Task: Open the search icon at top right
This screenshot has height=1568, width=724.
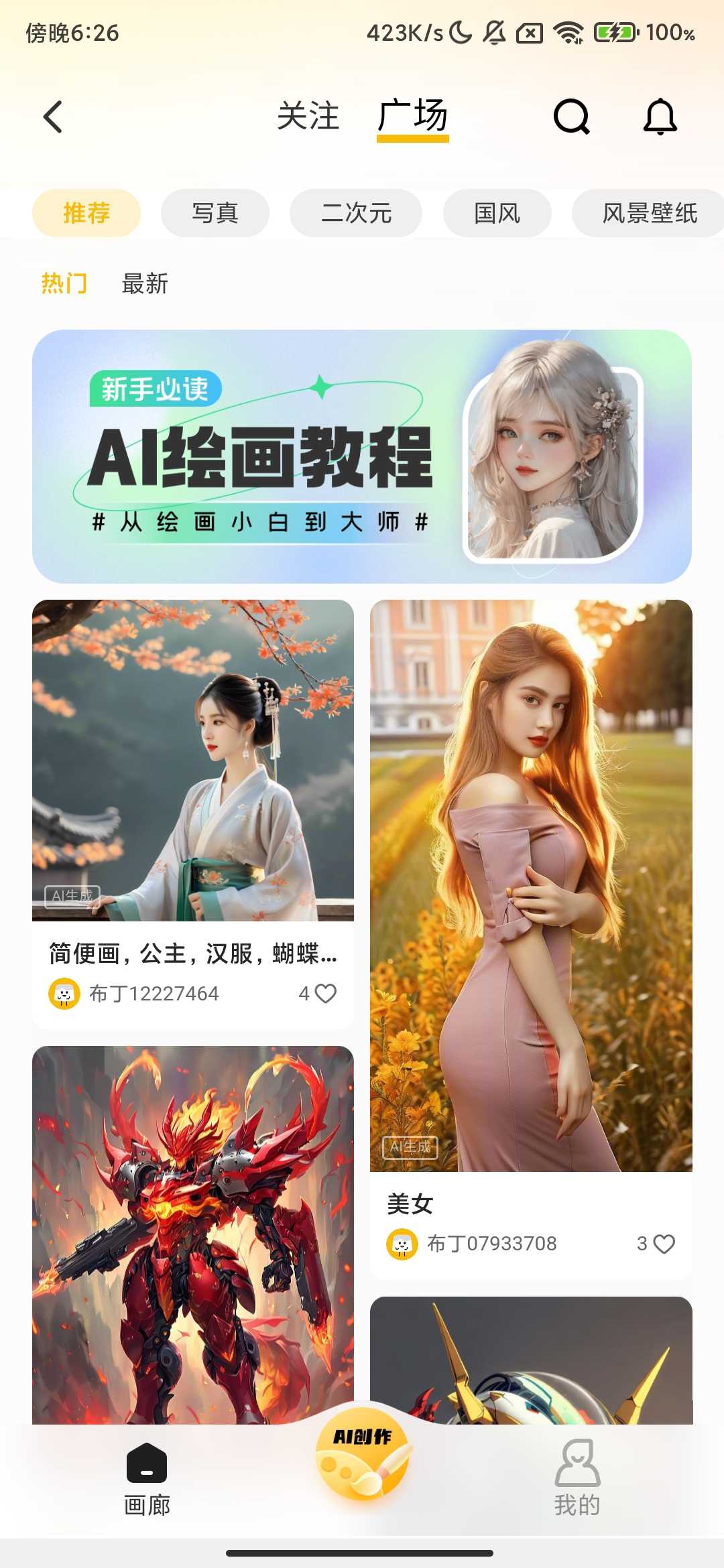Action: [570, 118]
